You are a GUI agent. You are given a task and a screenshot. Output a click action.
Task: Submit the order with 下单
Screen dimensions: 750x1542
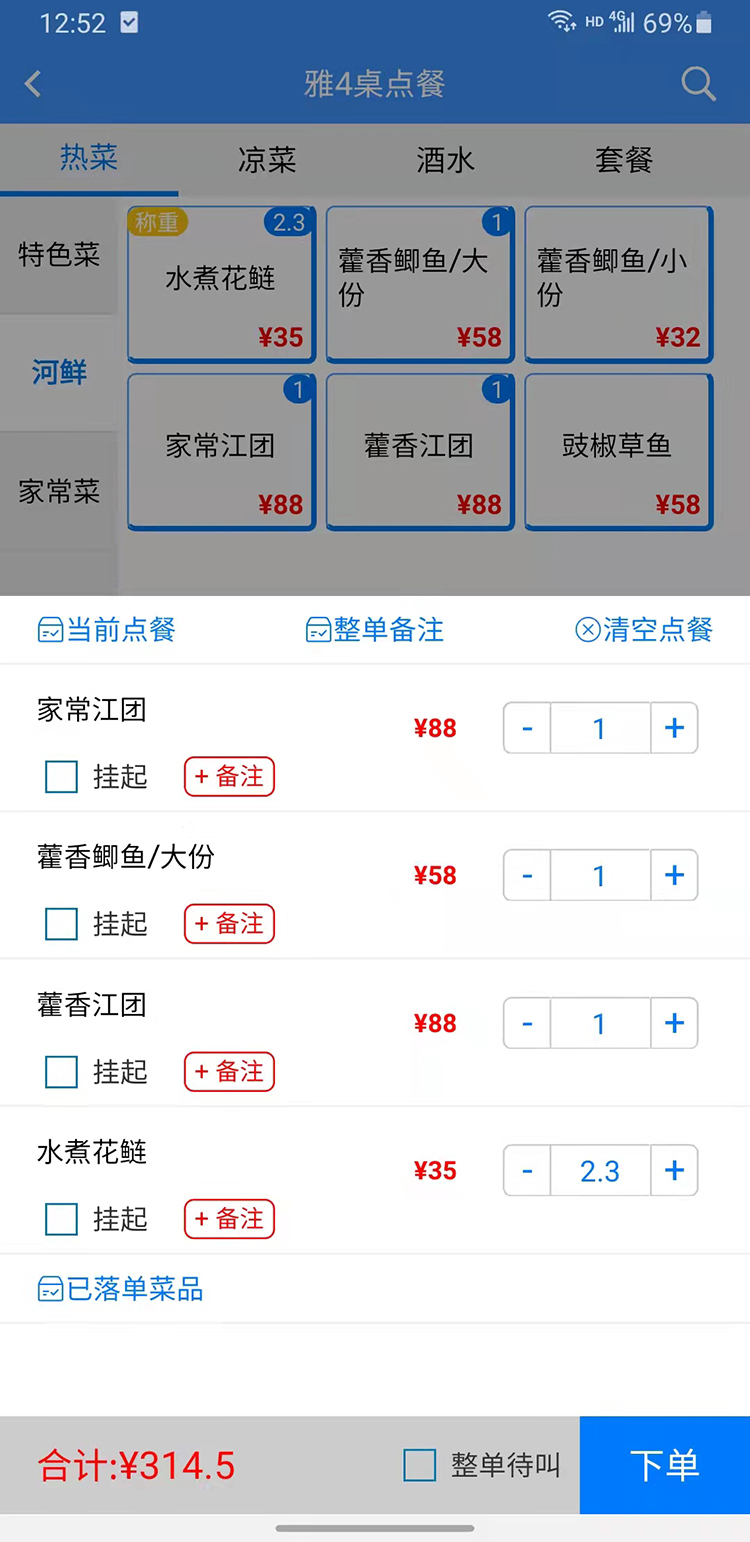[x=664, y=1466]
